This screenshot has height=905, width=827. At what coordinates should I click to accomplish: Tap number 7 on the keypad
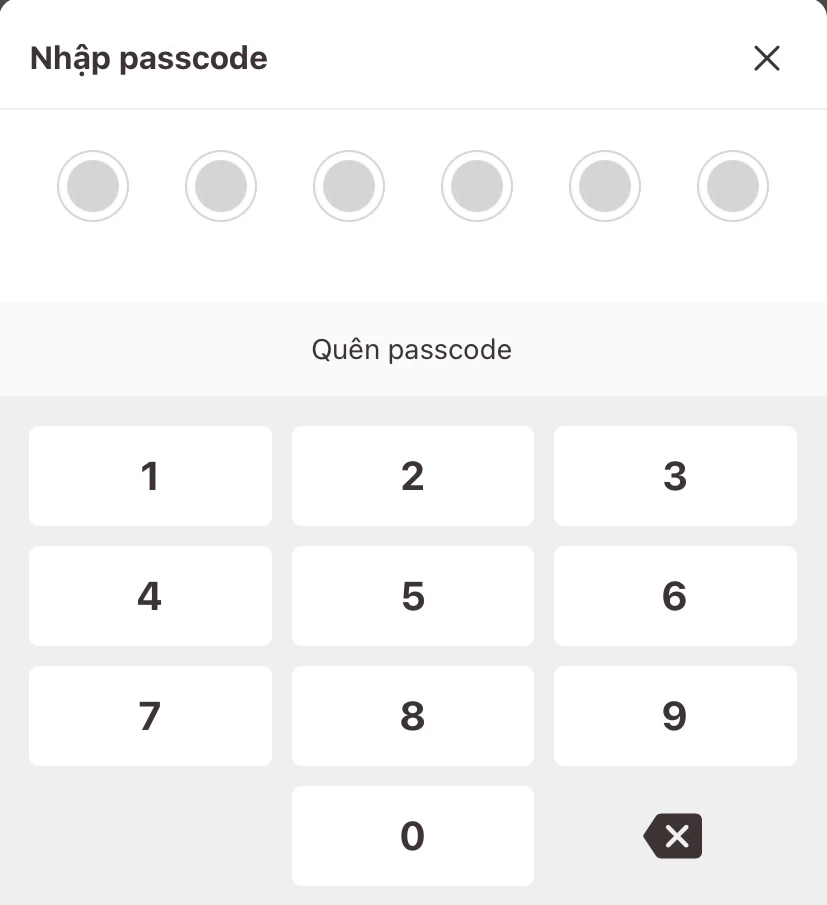(x=150, y=716)
